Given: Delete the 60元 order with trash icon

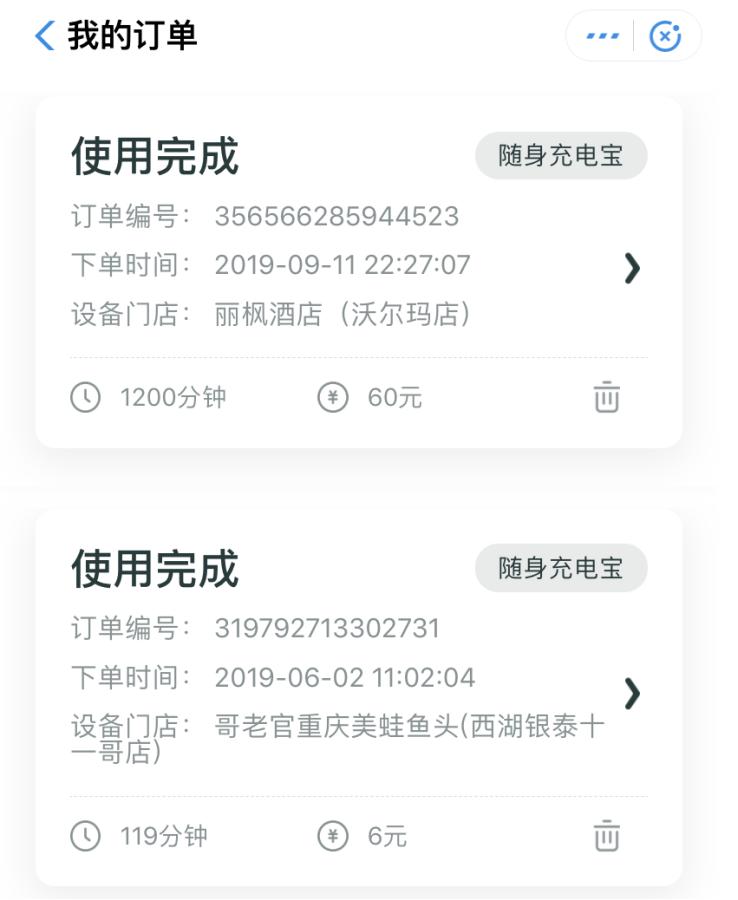Looking at the screenshot, I should [606, 397].
